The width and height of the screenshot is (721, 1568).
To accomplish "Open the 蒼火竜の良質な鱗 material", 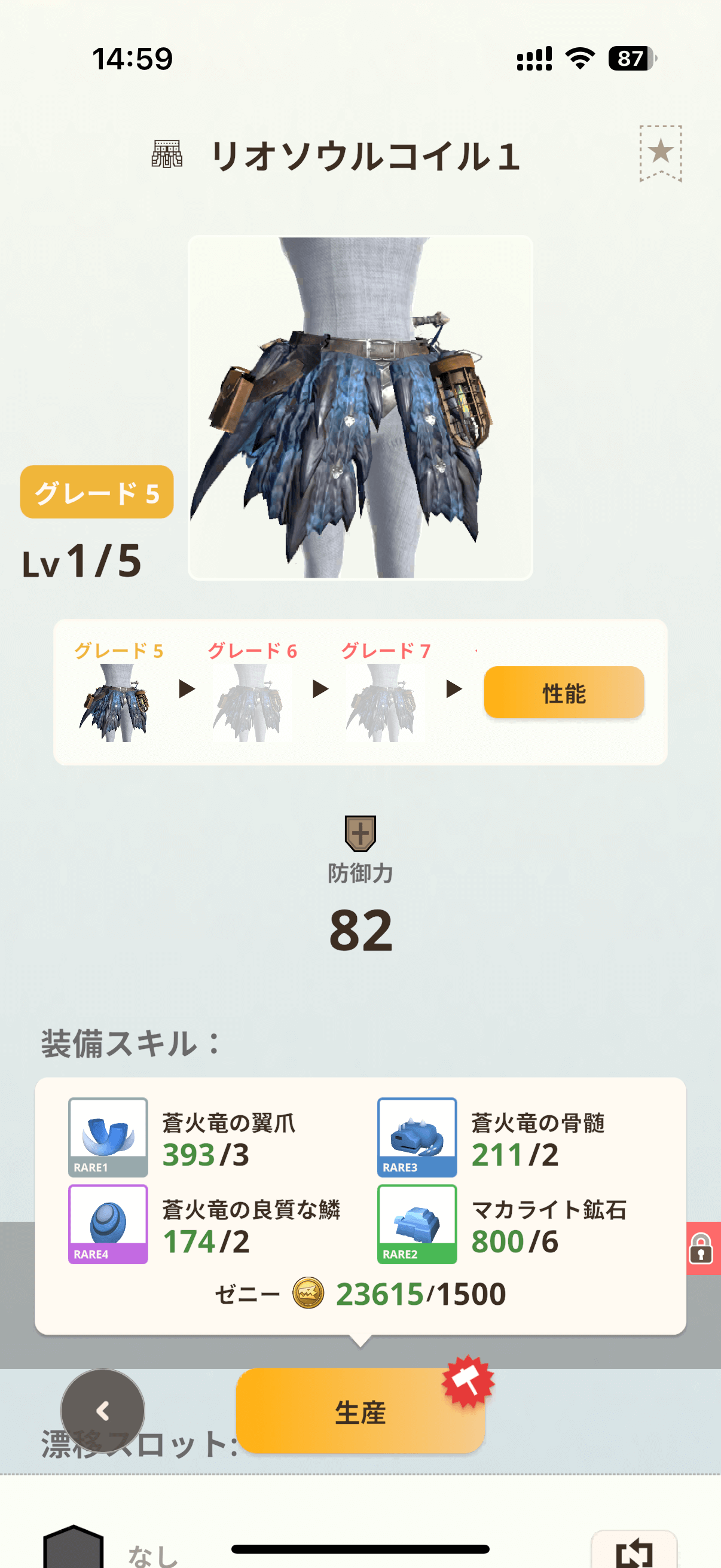I will pyautogui.click(x=108, y=1224).
